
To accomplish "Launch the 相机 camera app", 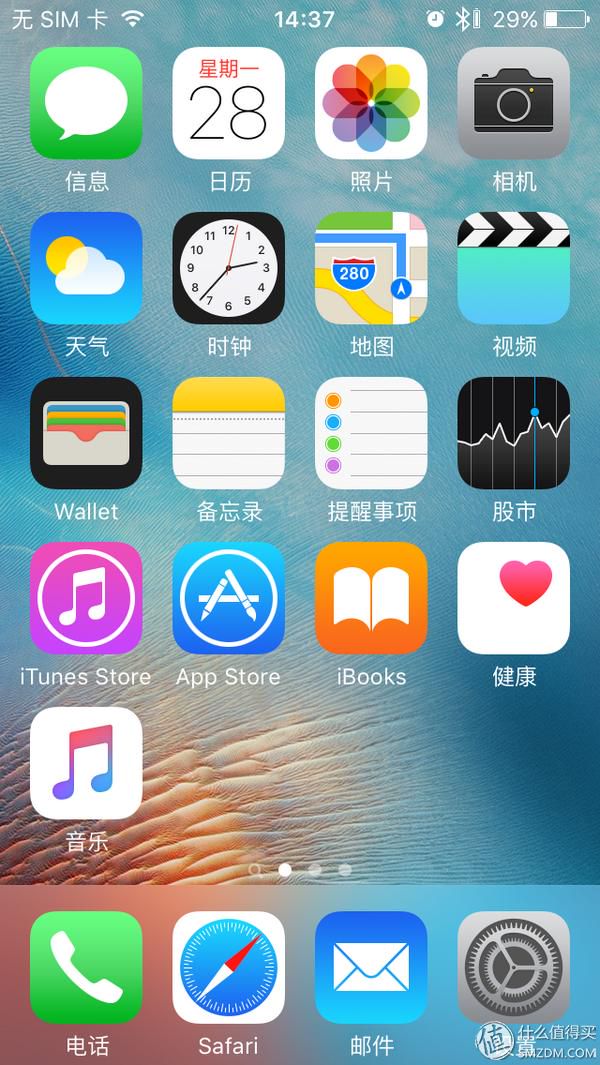I will tap(514, 103).
